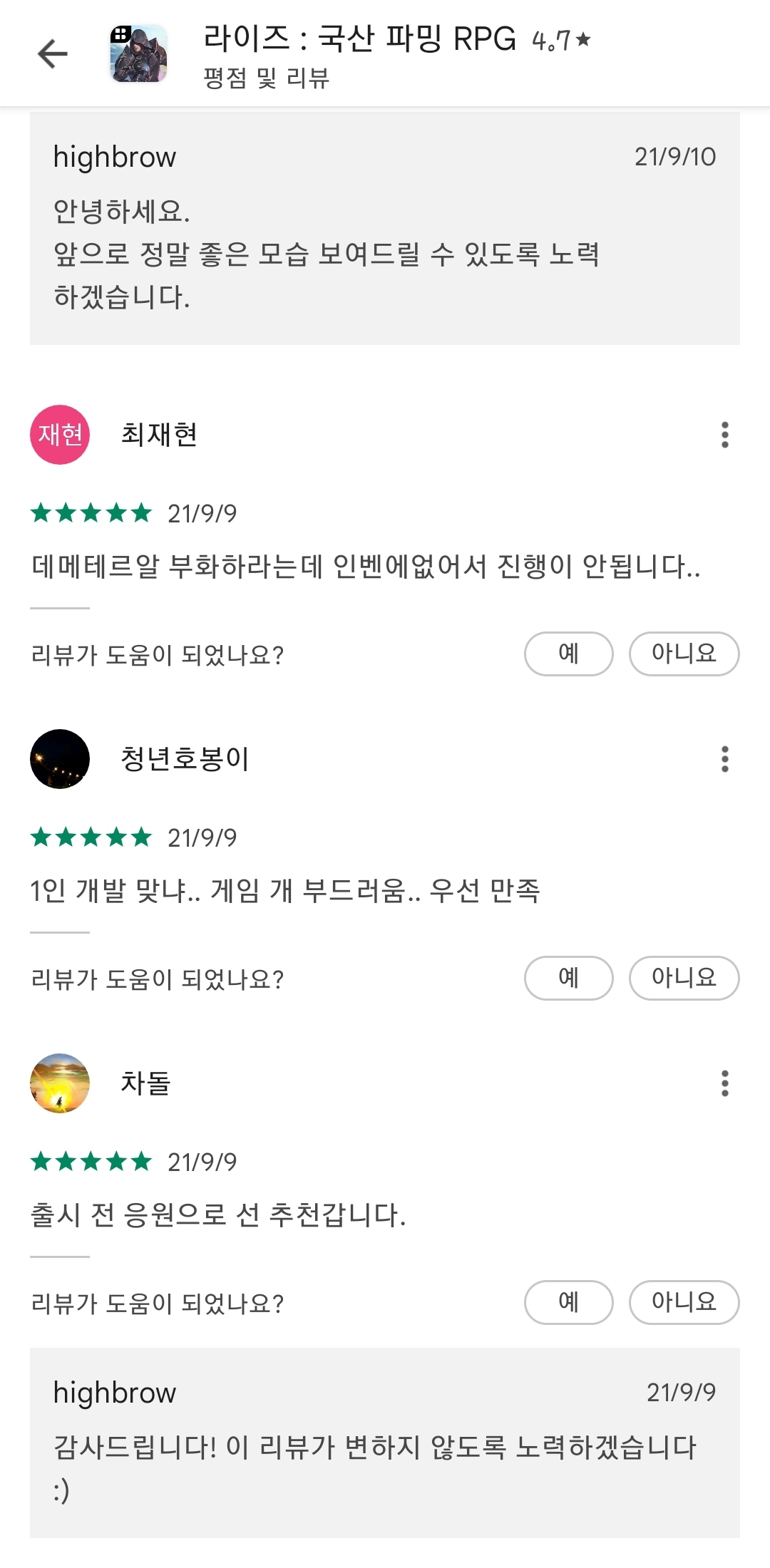Select 아니요 for 차돌's review

pyautogui.click(x=684, y=1302)
